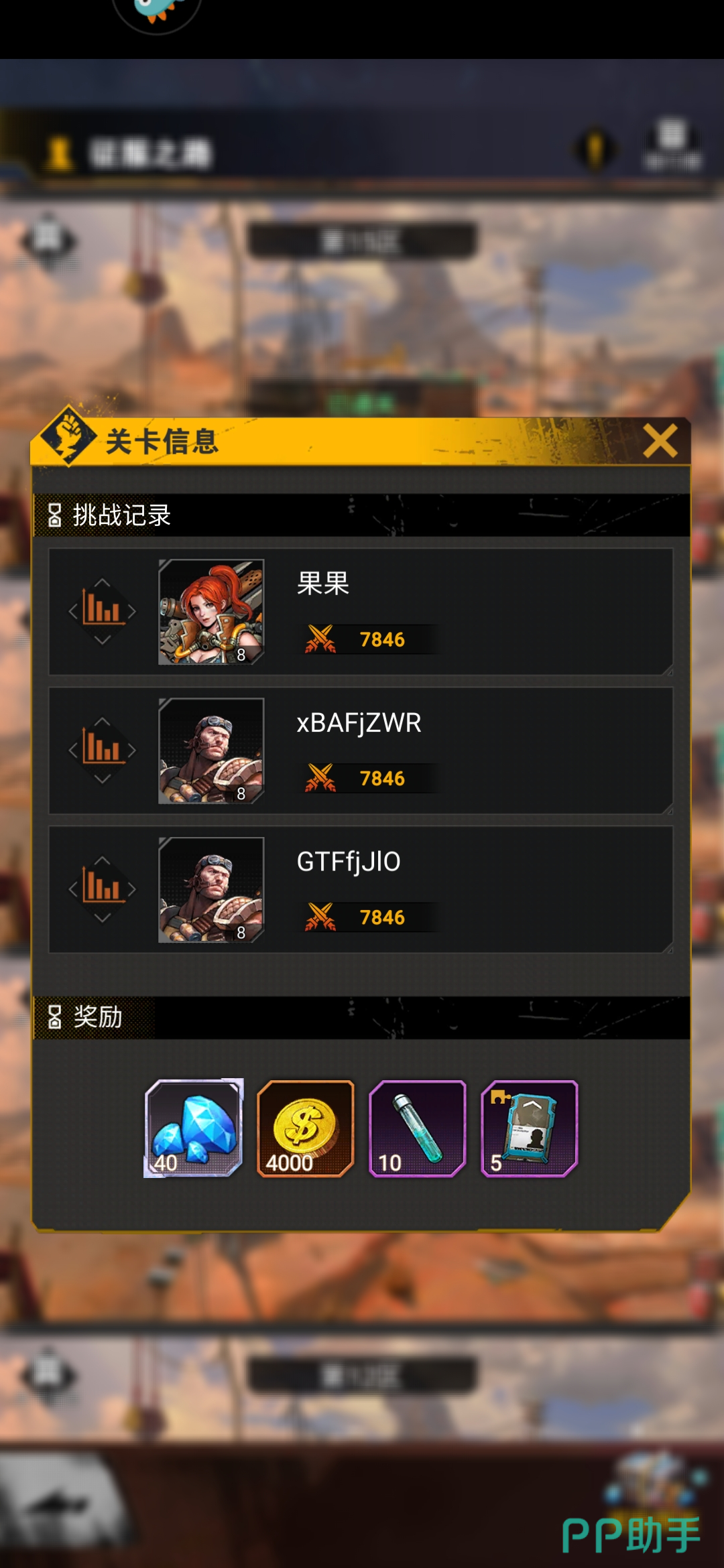Image resolution: width=724 pixels, height=1568 pixels.
Task: Inspect the 4000 gold coin reward
Action: 305,1128
